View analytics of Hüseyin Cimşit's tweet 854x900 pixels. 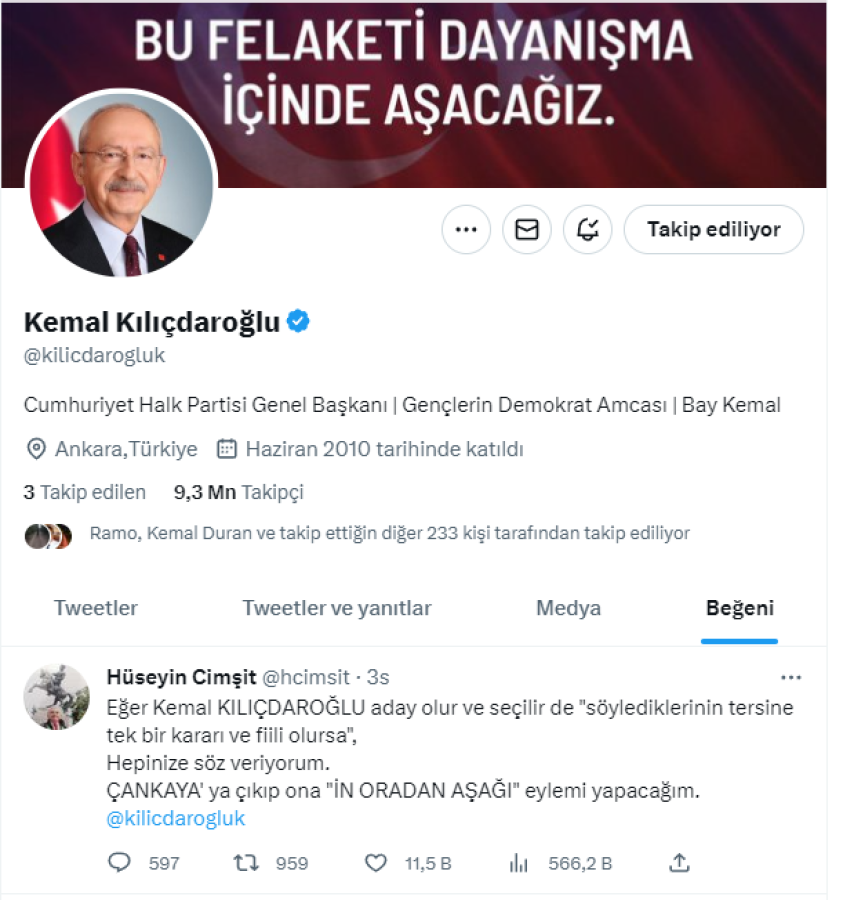[x=518, y=862]
